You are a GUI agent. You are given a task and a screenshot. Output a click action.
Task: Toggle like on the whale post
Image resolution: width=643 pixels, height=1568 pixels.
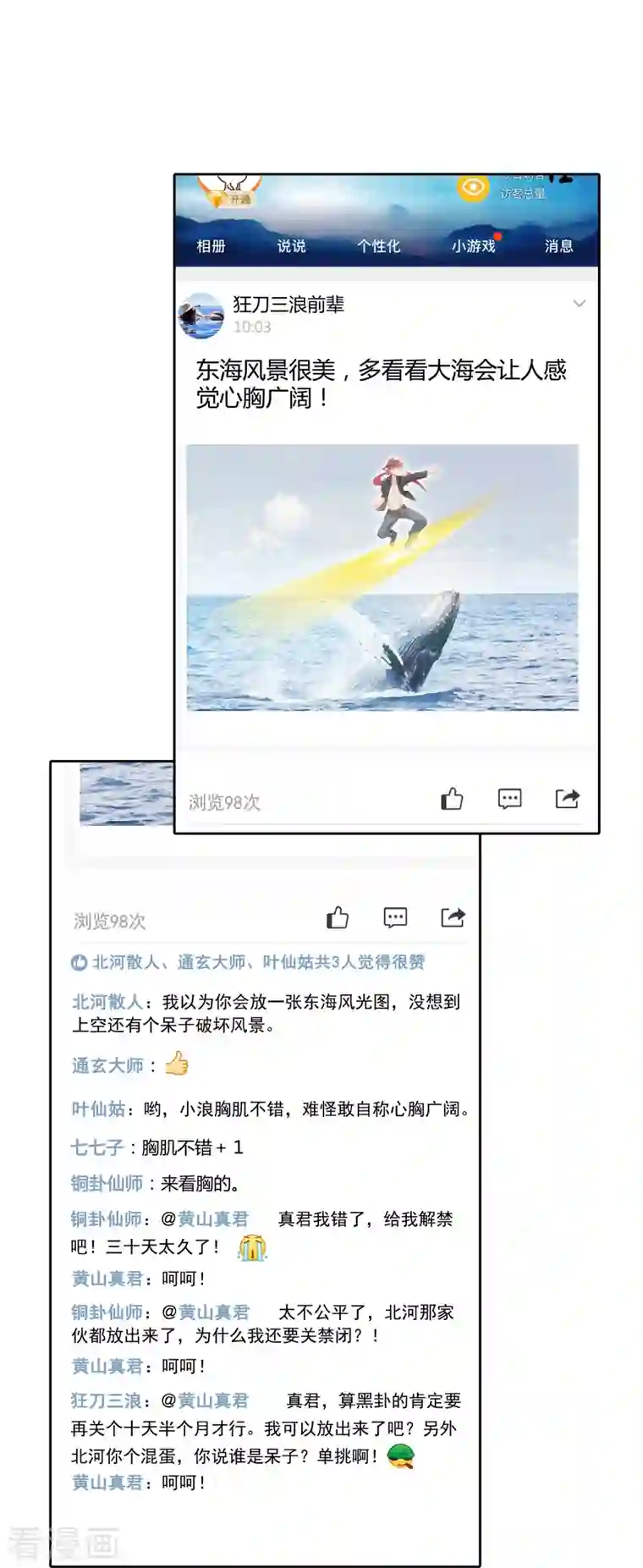click(452, 798)
